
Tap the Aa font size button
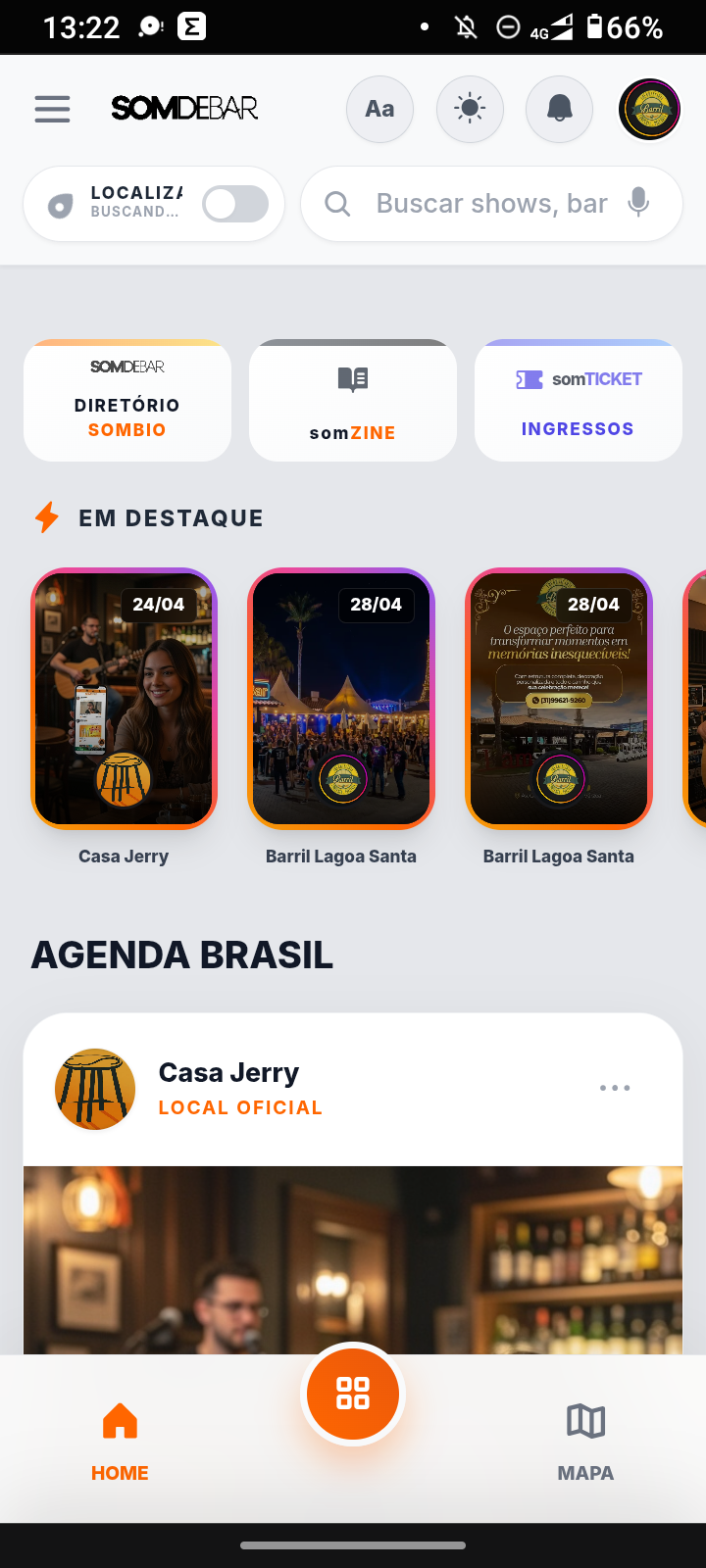379,109
